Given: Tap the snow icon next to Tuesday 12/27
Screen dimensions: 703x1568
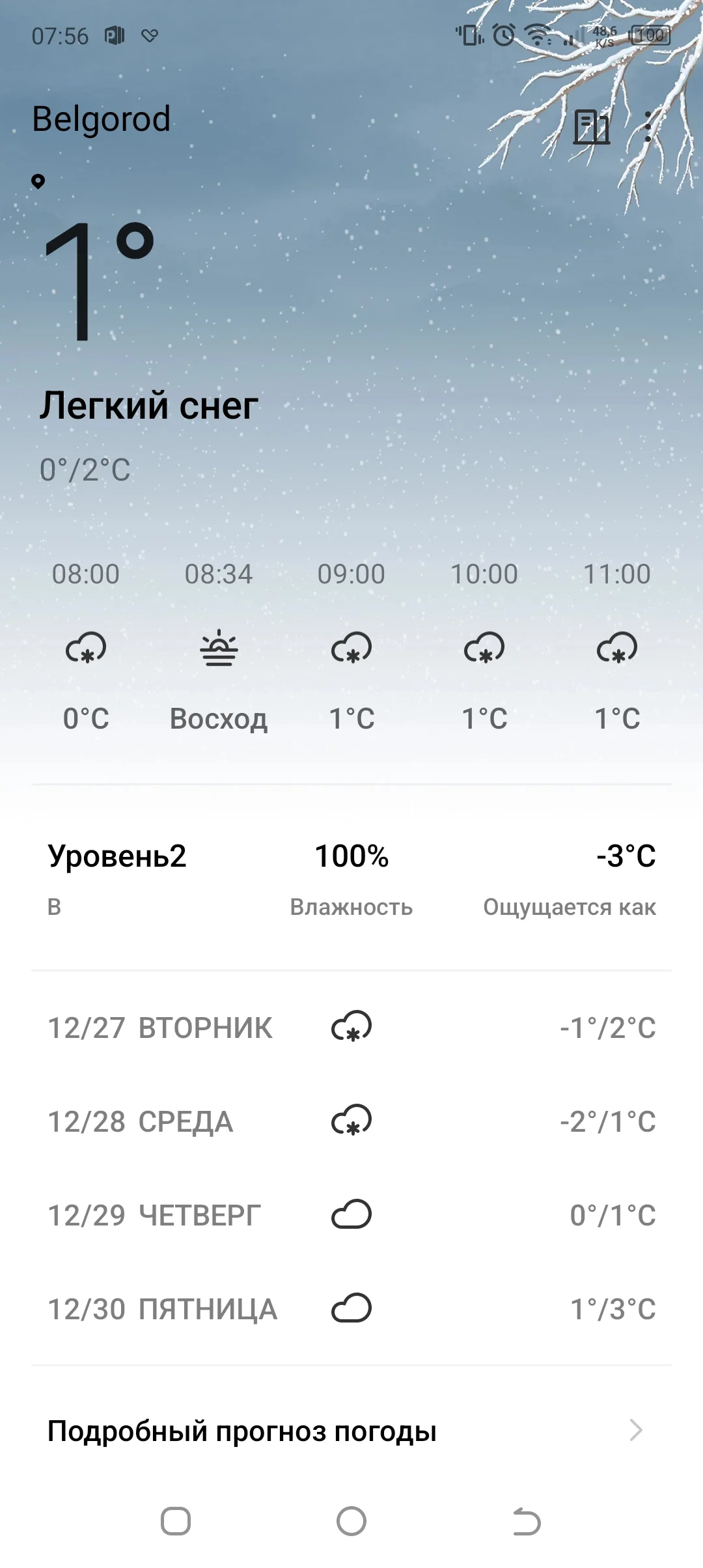Looking at the screenshot, I should click(351, 1028).
